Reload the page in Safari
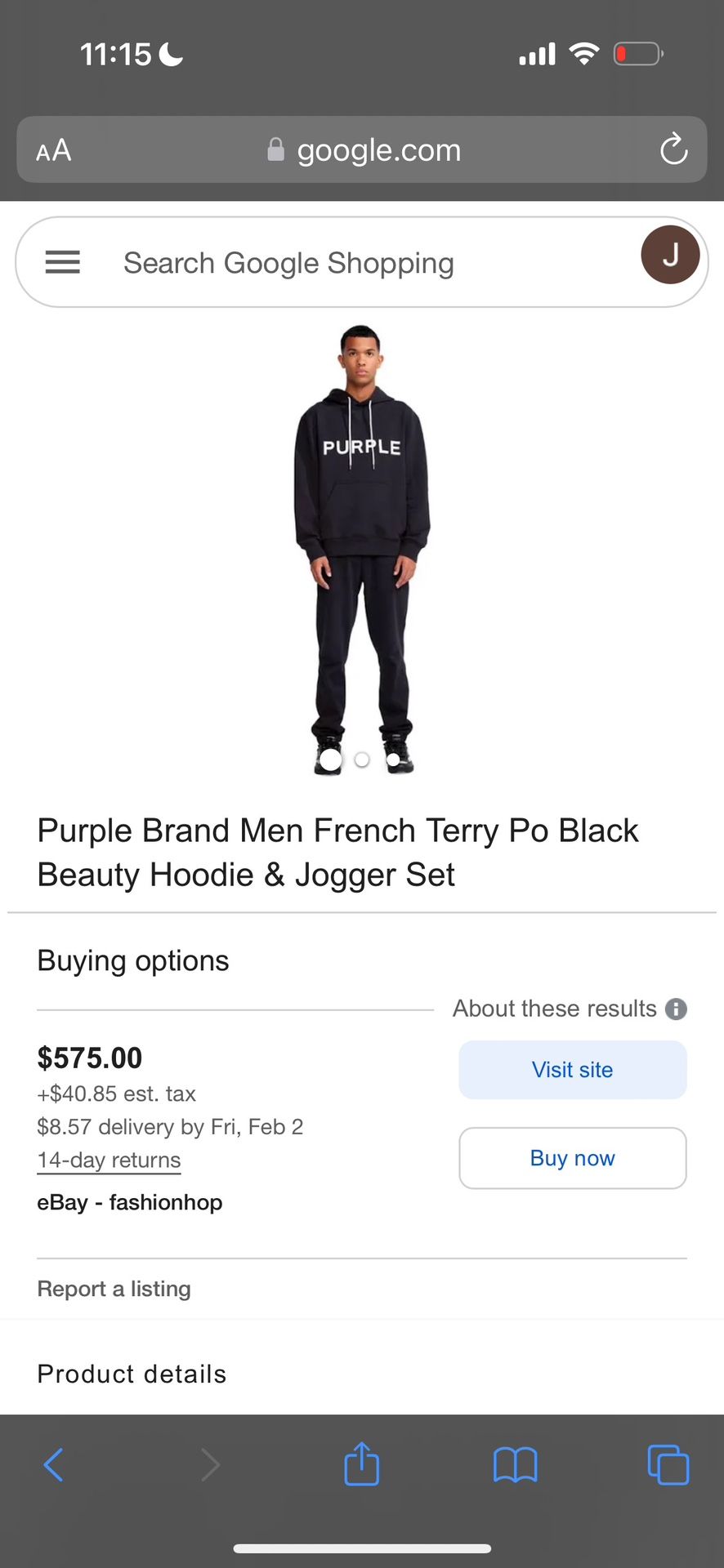Image resolution: width=724 pixels, height=1568 pixels. coord(674,149)
